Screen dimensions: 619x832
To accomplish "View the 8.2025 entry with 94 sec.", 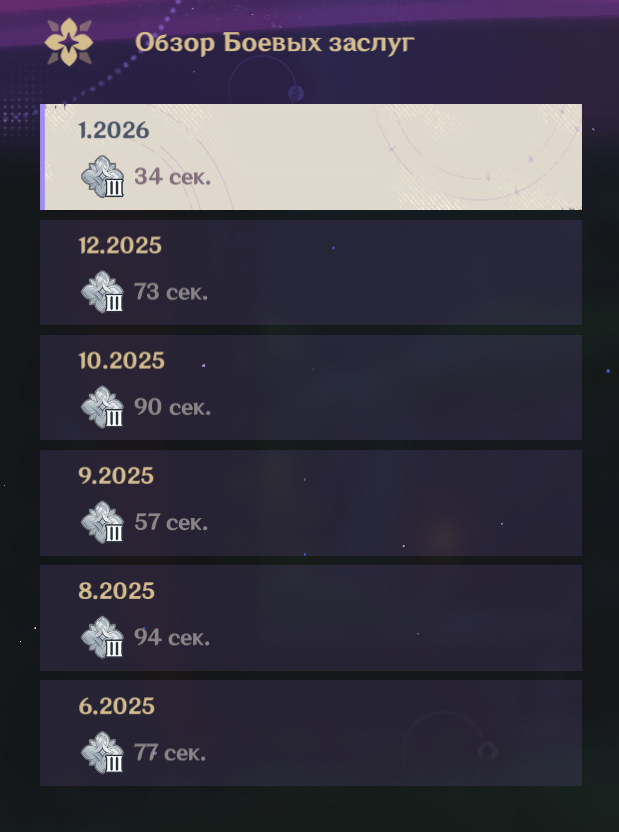I will pos(310,617).
